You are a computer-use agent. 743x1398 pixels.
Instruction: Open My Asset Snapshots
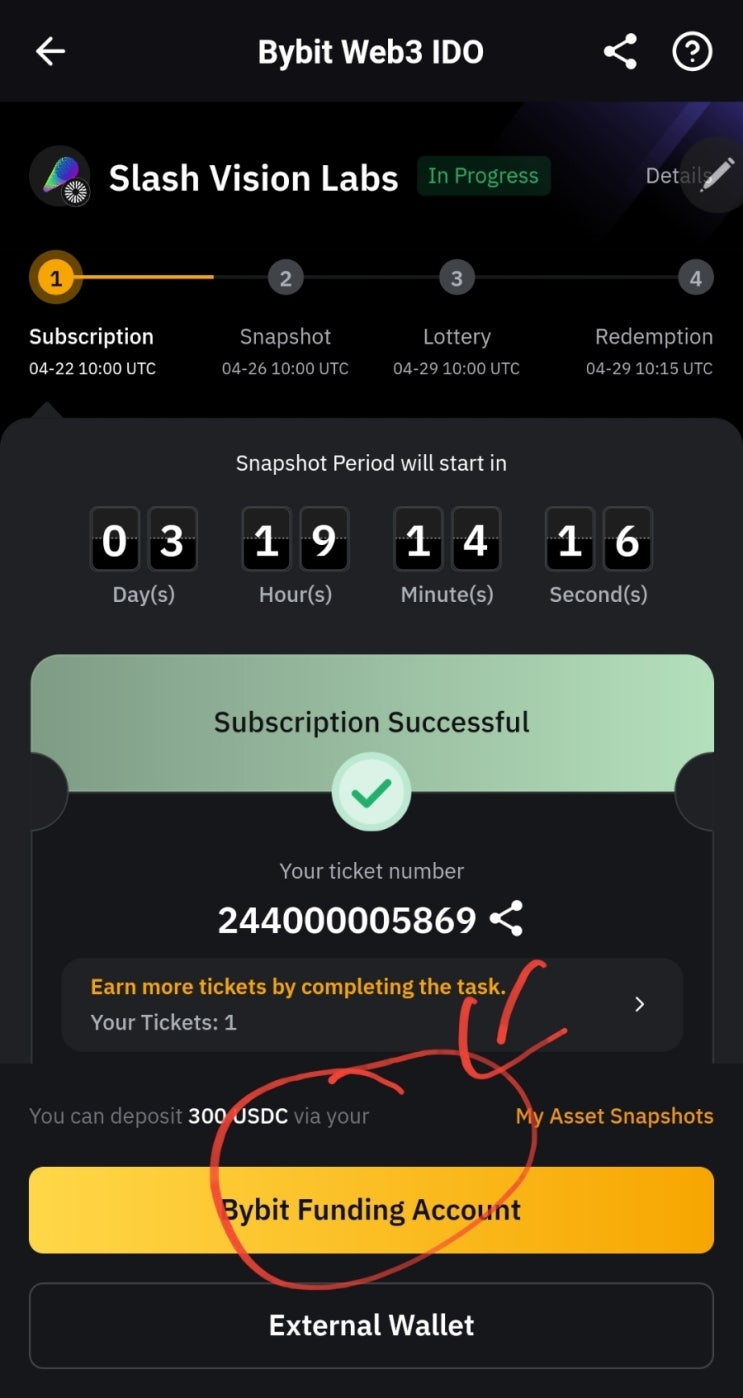point(614,1116)
